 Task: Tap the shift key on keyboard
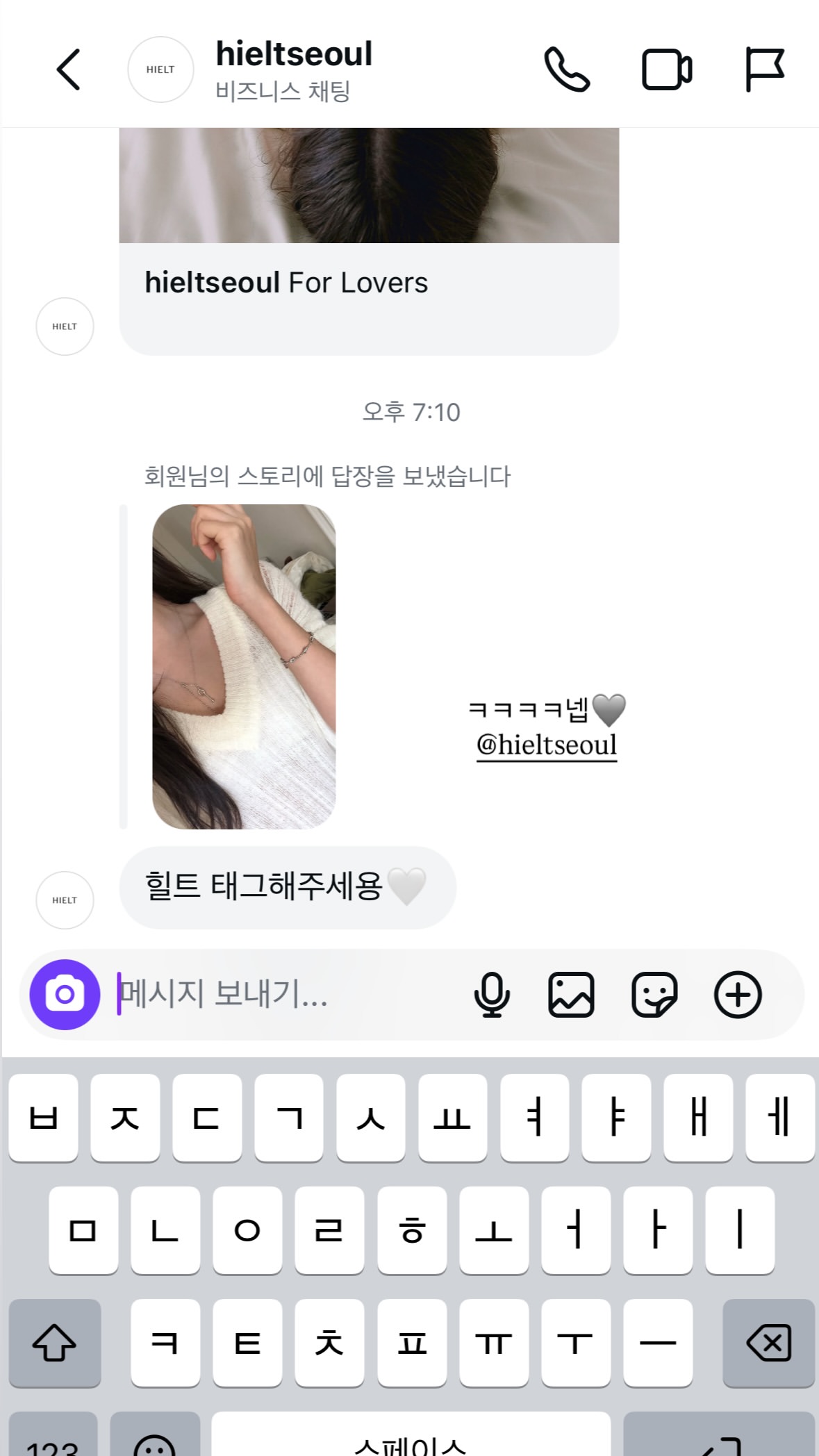pyautogui.click(x=54, y=1342)
